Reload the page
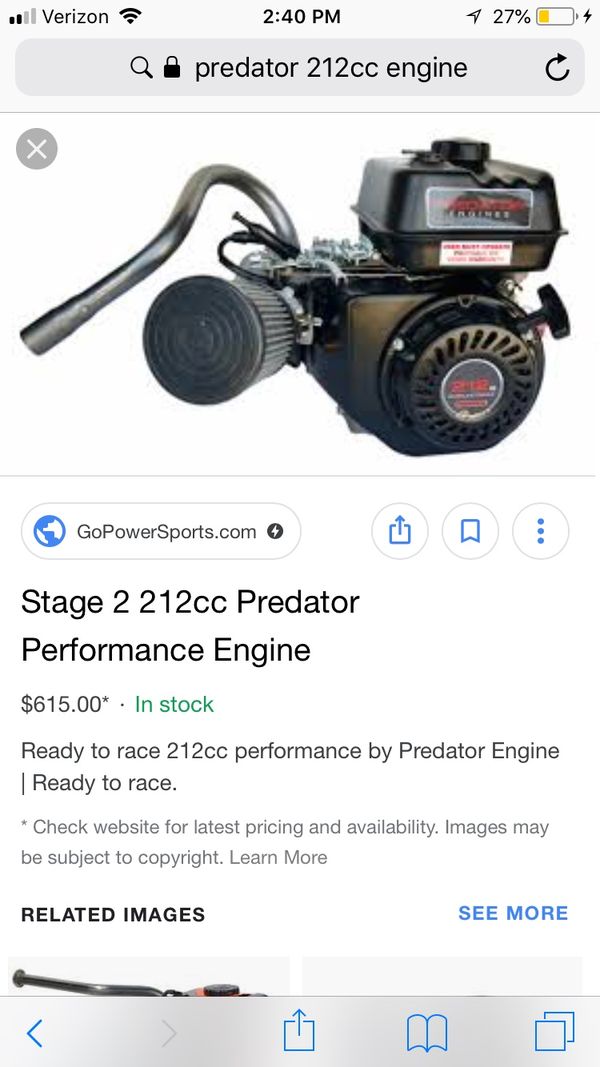This screenshot has width=600, height=1067. tap(556, 68)
